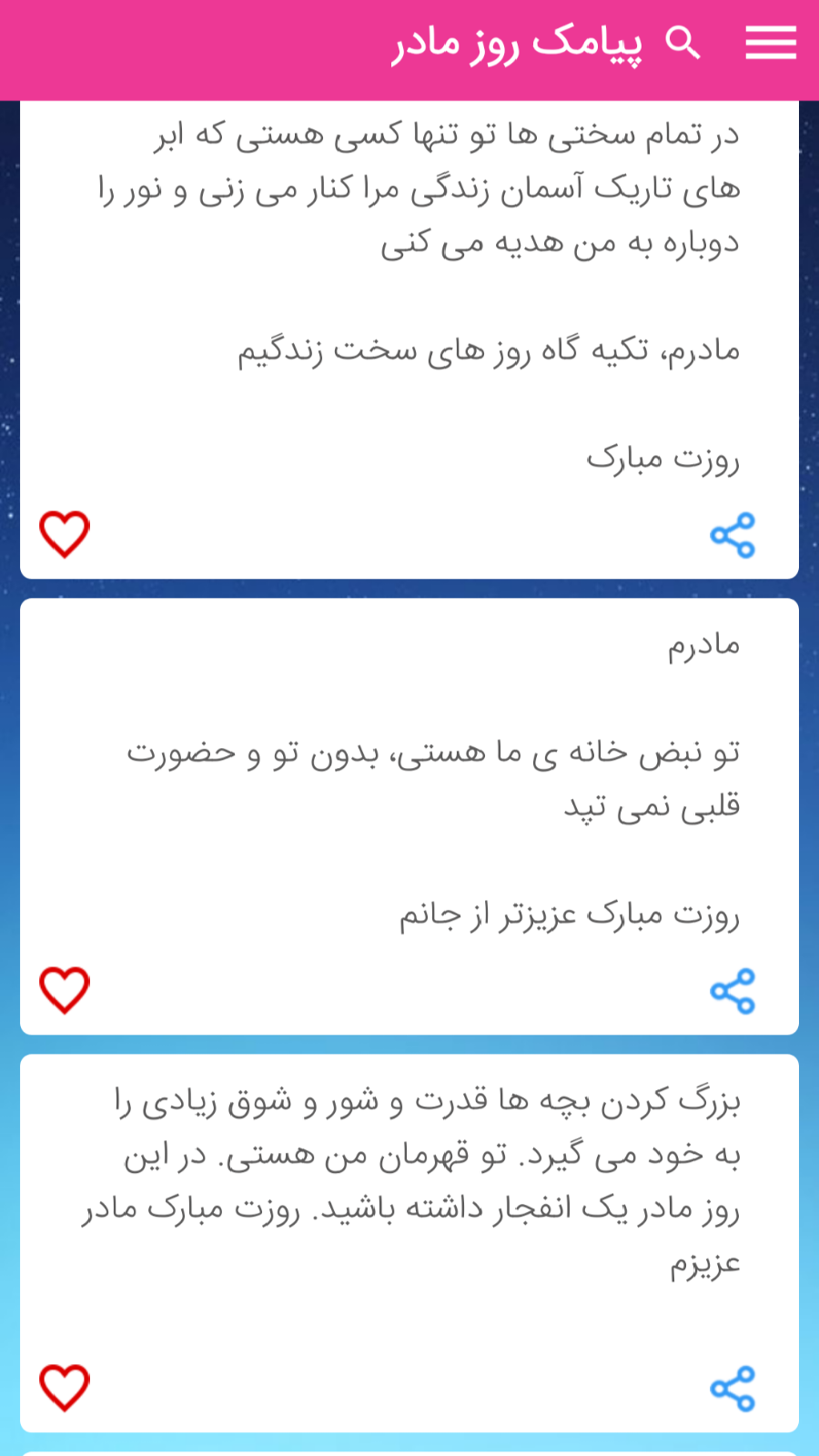Click the share icon on the middle card

click(733, 989)
